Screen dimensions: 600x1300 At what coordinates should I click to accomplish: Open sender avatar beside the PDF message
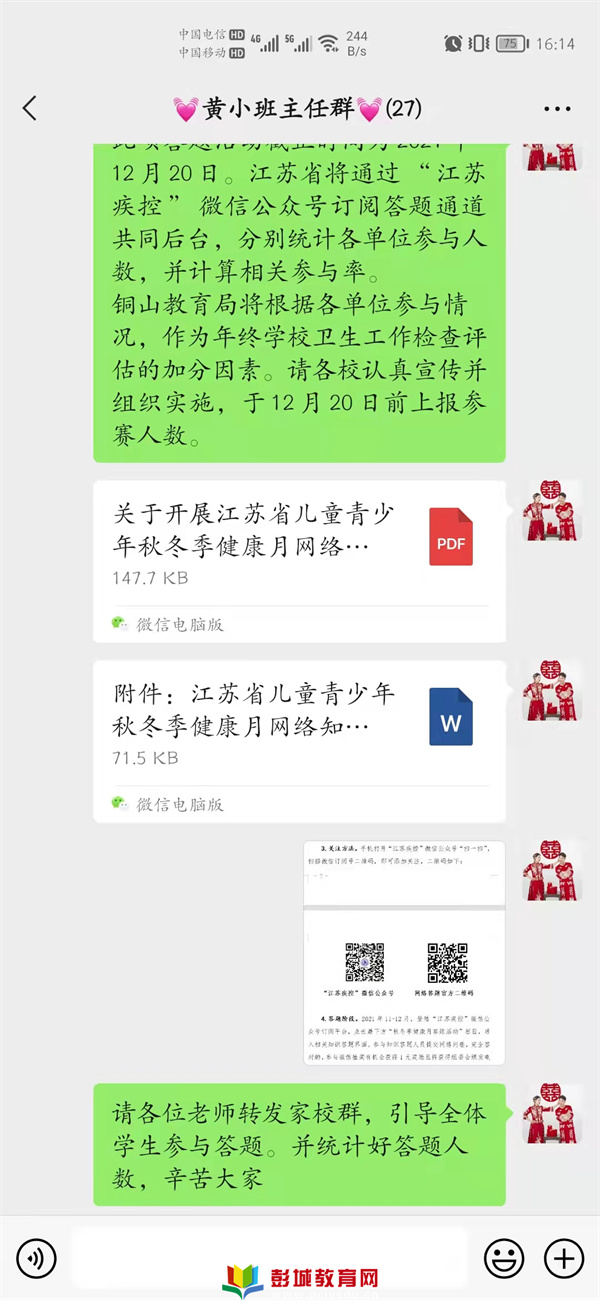tap(551, 511)
